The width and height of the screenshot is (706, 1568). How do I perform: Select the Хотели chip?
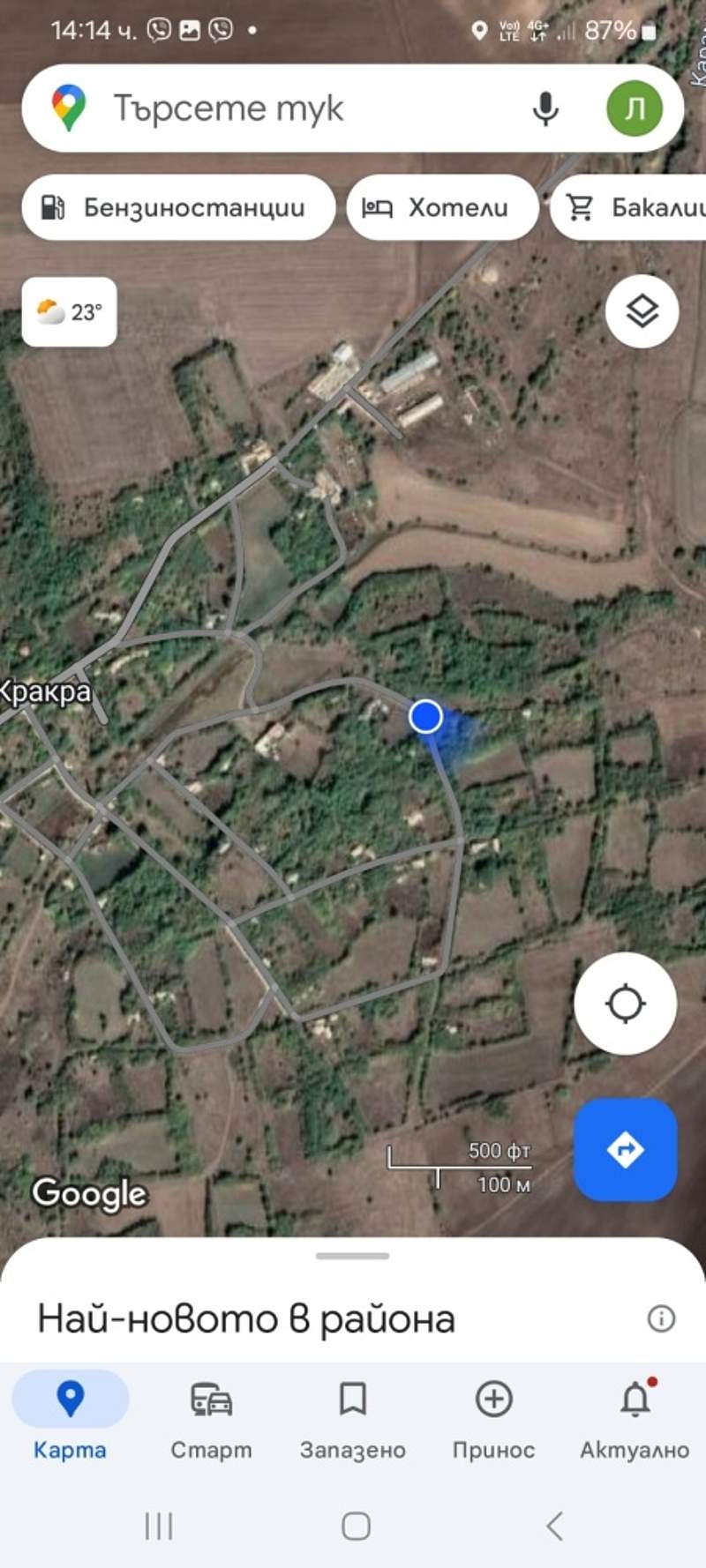tap(442, 207)
